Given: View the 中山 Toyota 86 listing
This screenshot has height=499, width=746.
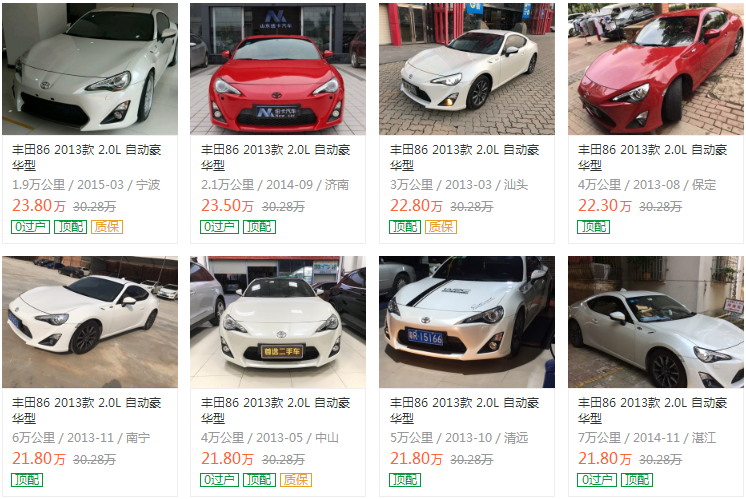Looking at the screenshot, I should pyautogui.click(x=278, y=322).
